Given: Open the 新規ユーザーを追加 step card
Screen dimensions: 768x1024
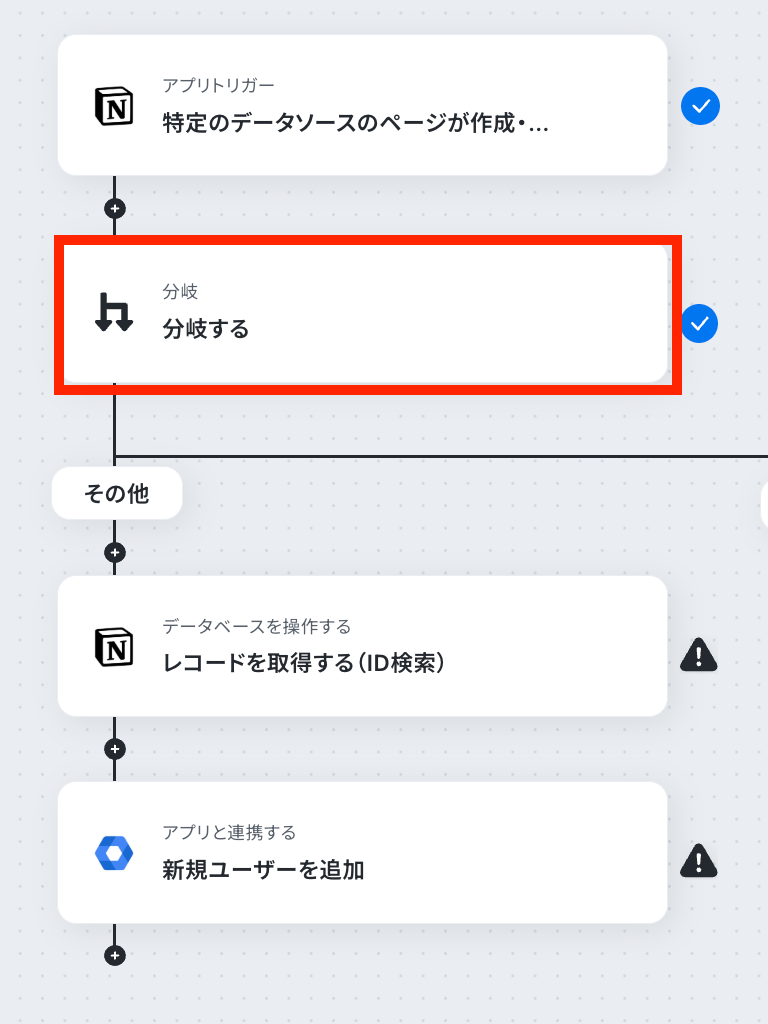Looking at the screenshot, I should pyautogui.click(x=362, y=852).
